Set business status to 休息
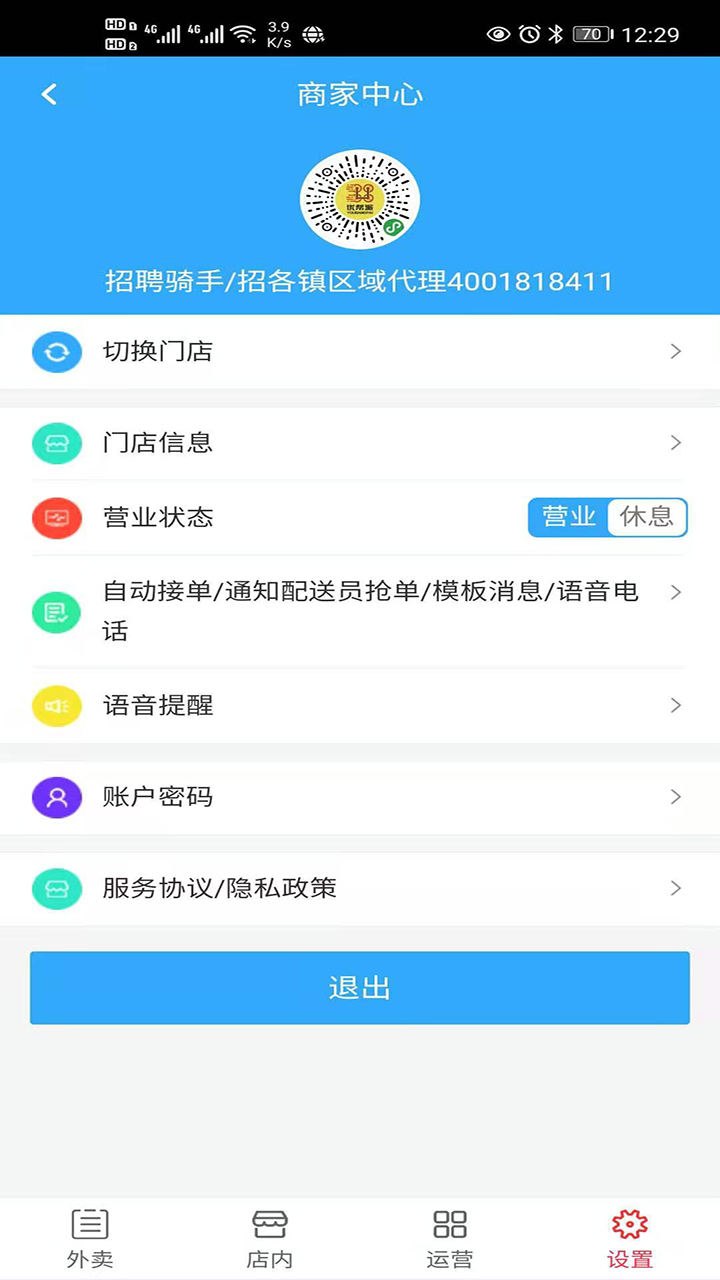Screen dimensions: 720x1280 point(647,517)
